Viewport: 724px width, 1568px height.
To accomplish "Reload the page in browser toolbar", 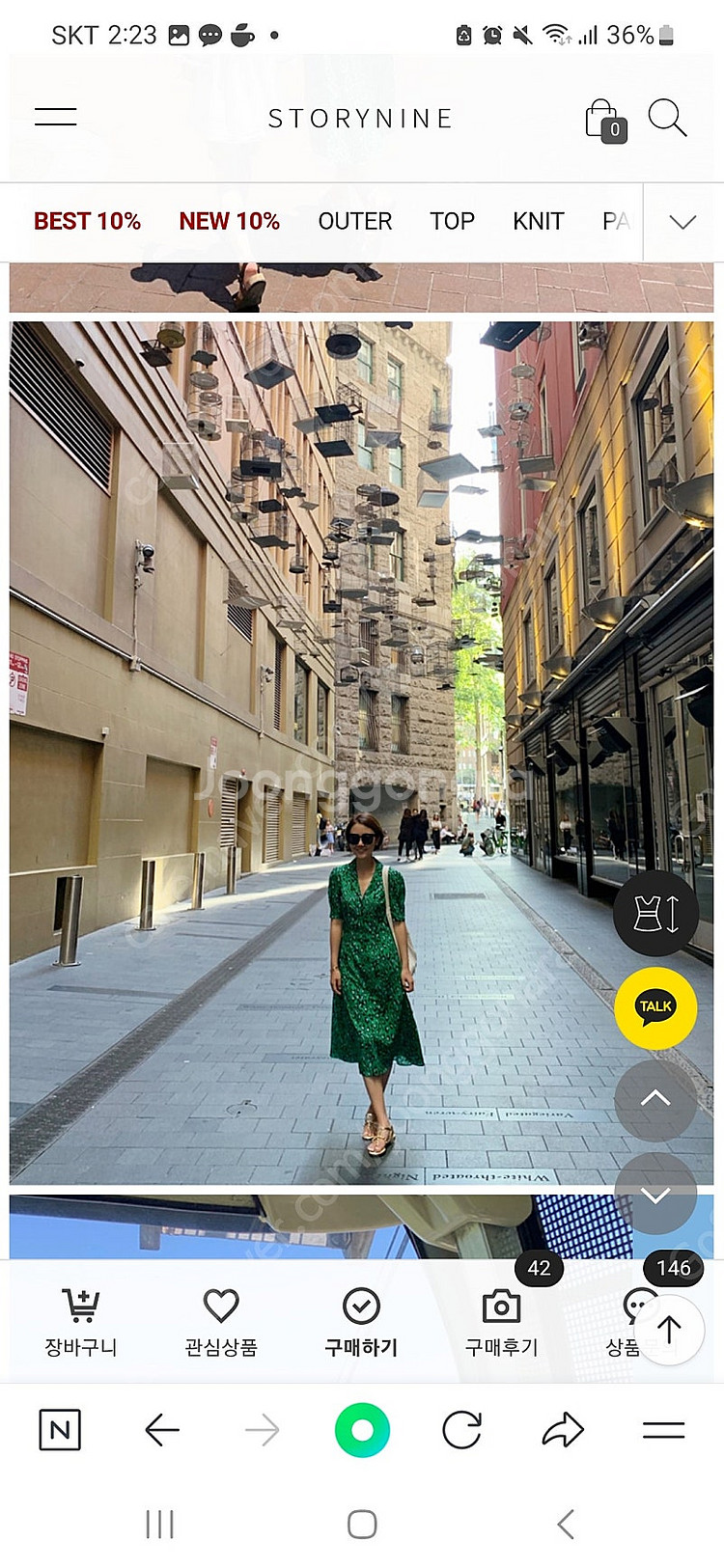I will pos(461,1430).
